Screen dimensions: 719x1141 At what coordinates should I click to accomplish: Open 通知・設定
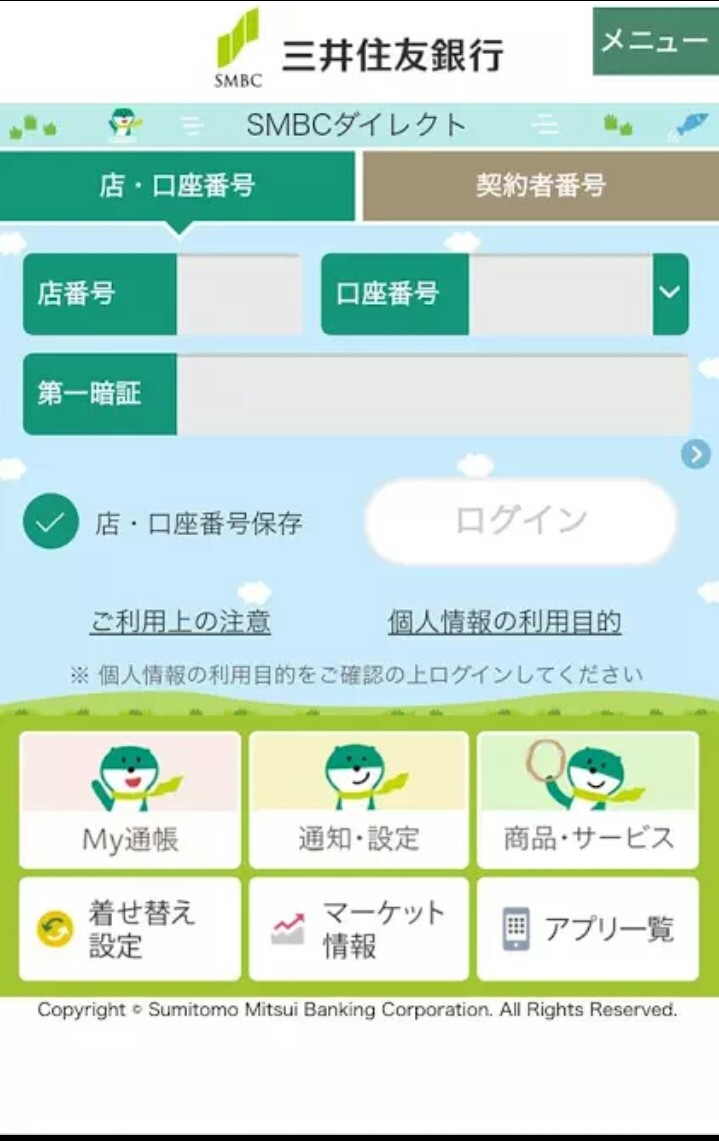click(358, 800)
